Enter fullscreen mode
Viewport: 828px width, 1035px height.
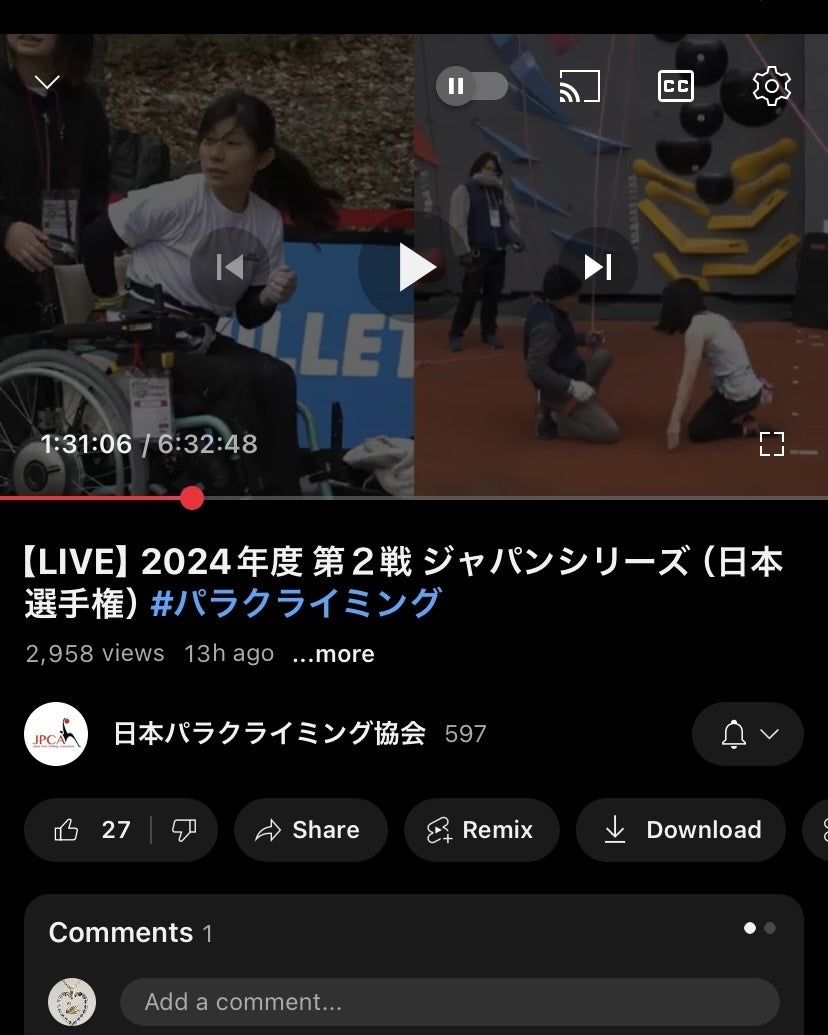pos(771,444)
